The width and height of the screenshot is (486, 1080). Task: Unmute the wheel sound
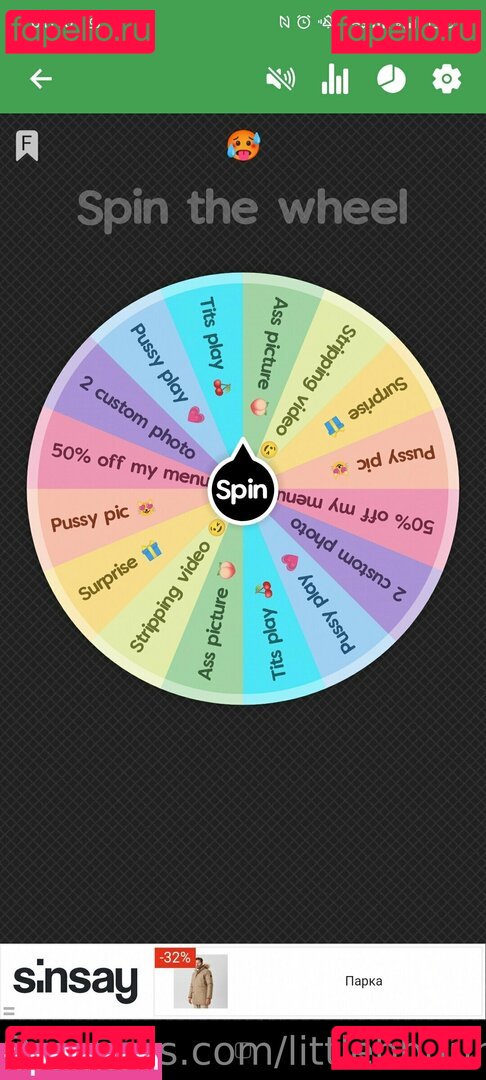point(281,79)
